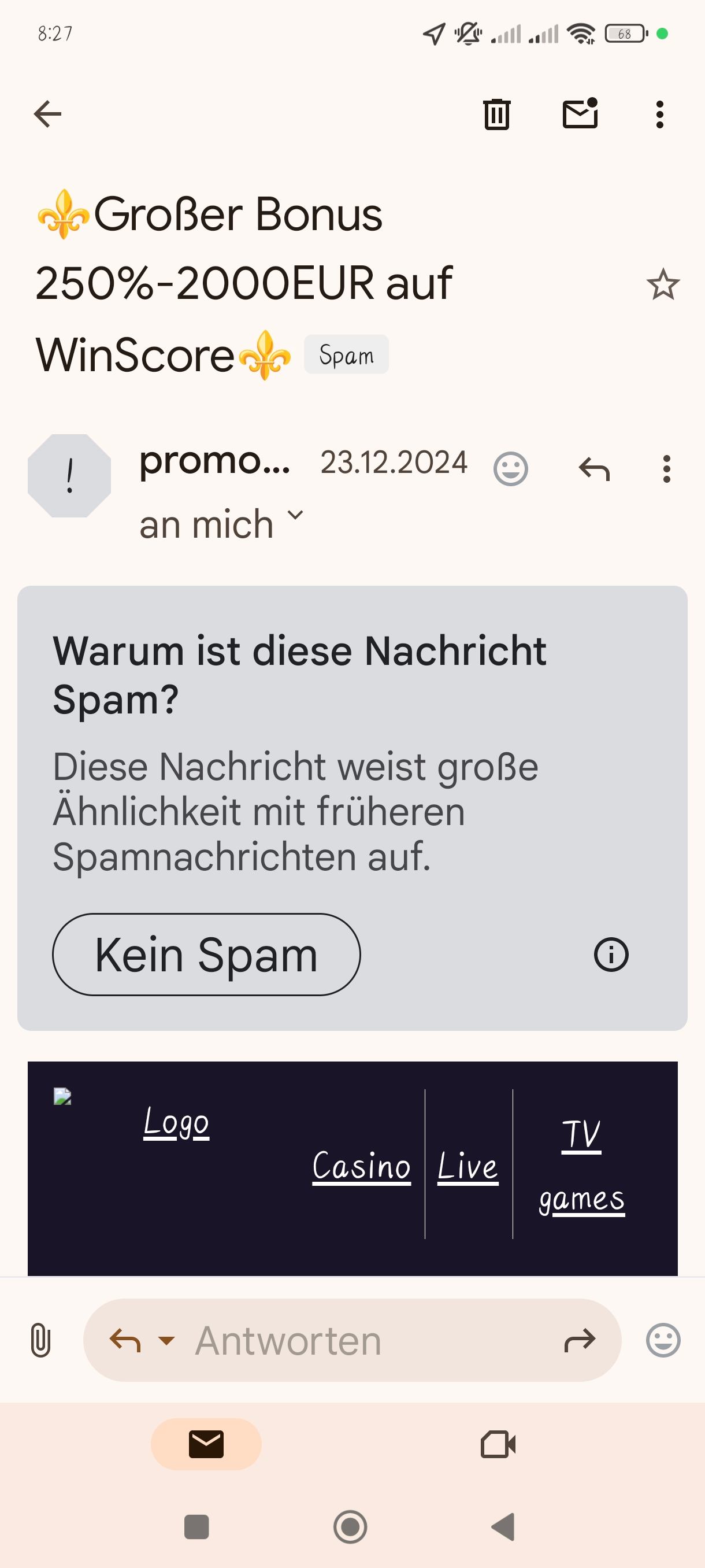Viewport: 705px width, 1568px height.
Task: Switch to the Meet video tab
Action: coord(498,1444)
